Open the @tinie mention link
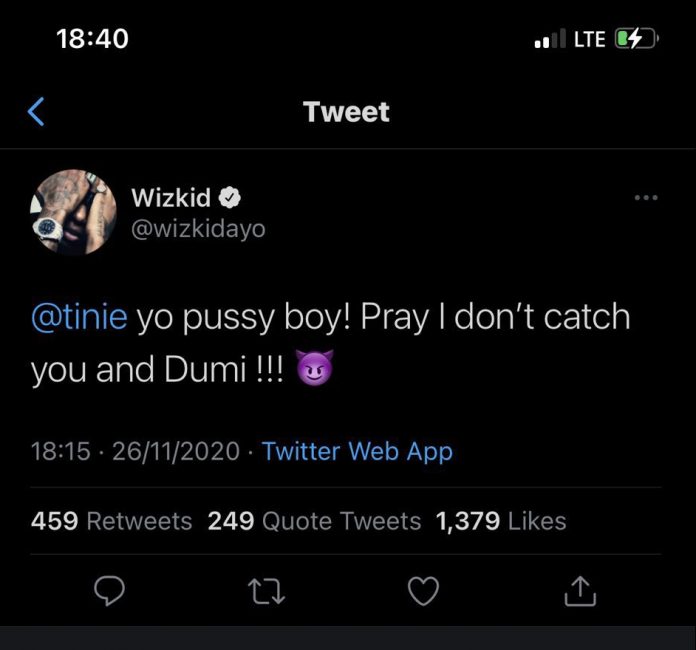Viewport: 696px width, 650px height. 79,318
